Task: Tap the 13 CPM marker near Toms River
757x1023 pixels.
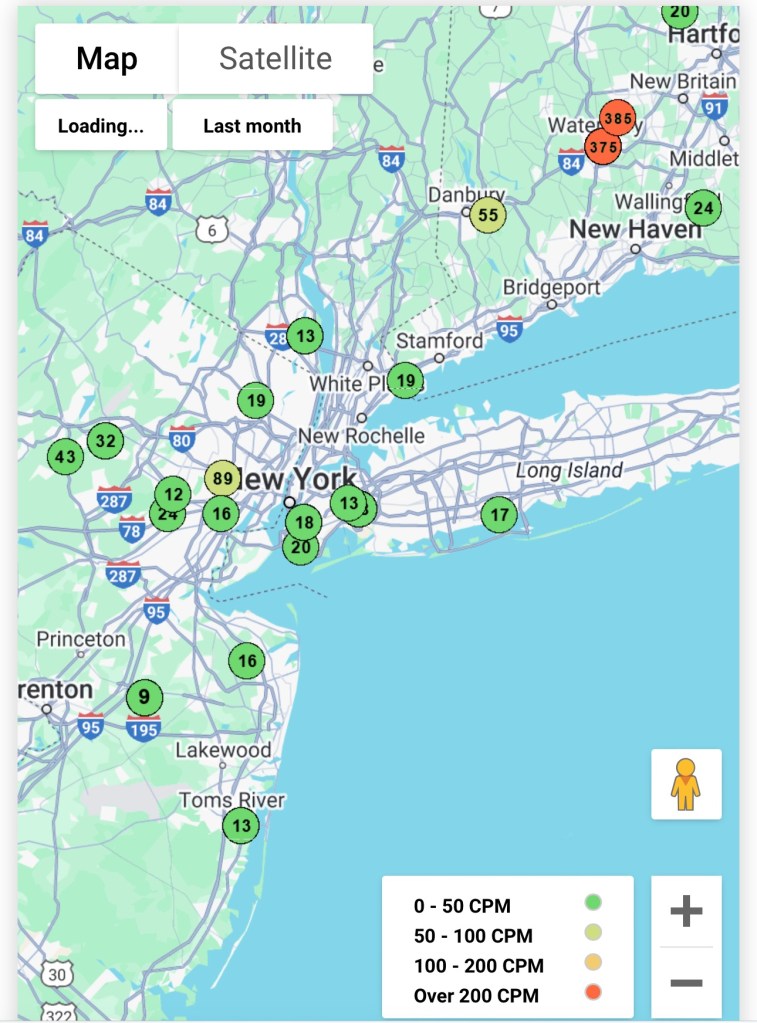Action: pyautogui.click(x=240, y=826)
